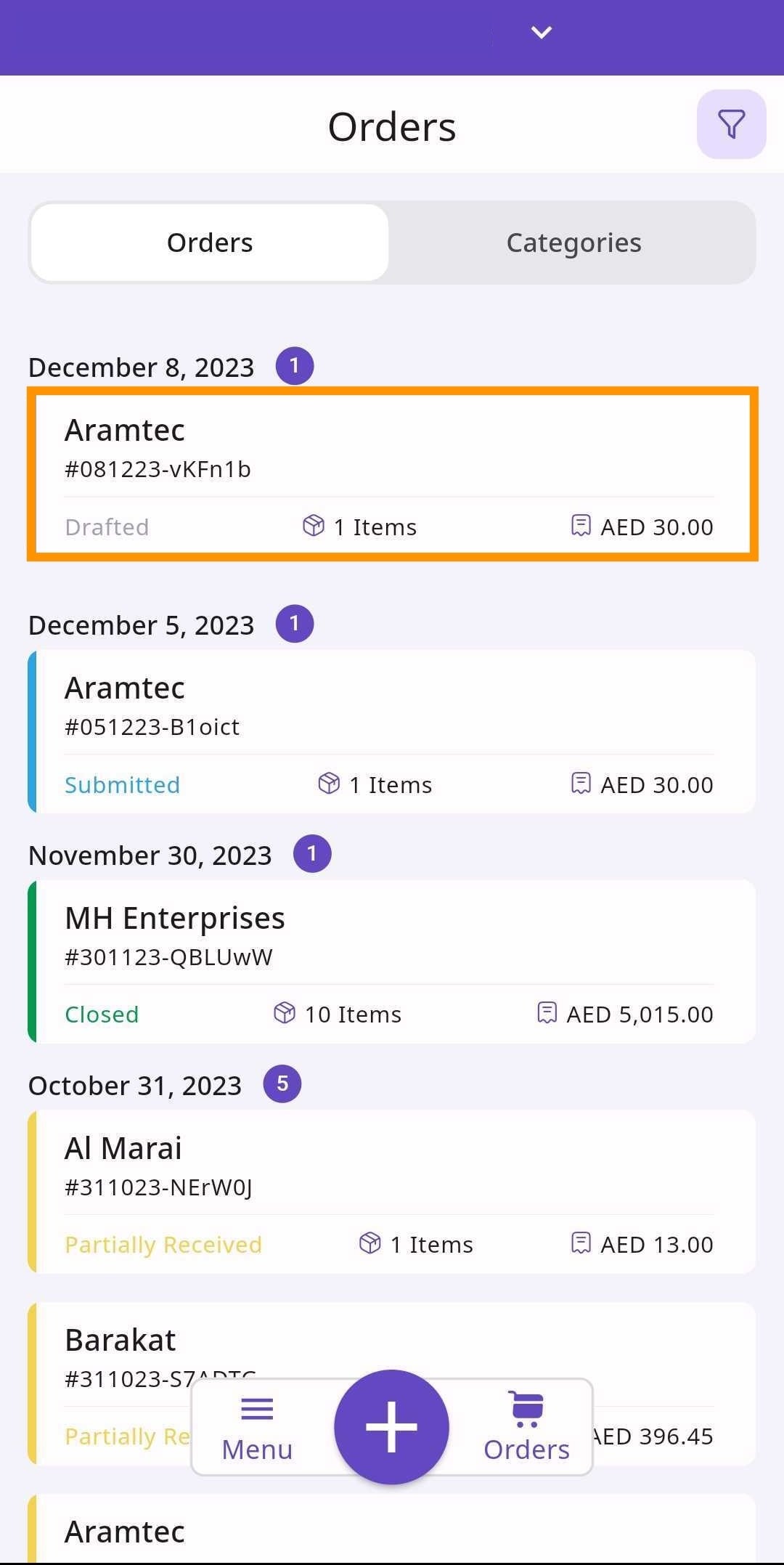Open drafted Aramtec order #081223-vKFn1b

392,473
